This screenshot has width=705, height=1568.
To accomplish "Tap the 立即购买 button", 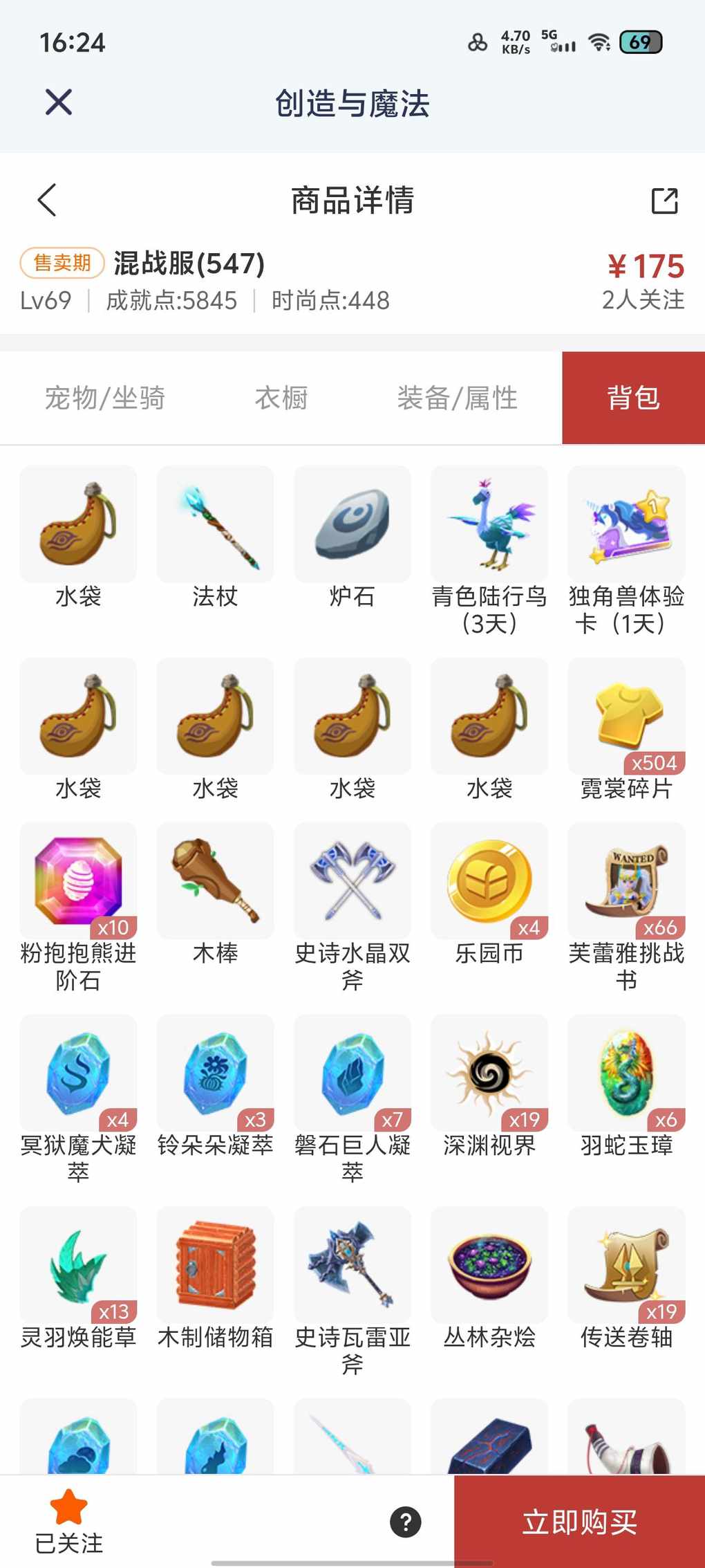I will 579,1522.
